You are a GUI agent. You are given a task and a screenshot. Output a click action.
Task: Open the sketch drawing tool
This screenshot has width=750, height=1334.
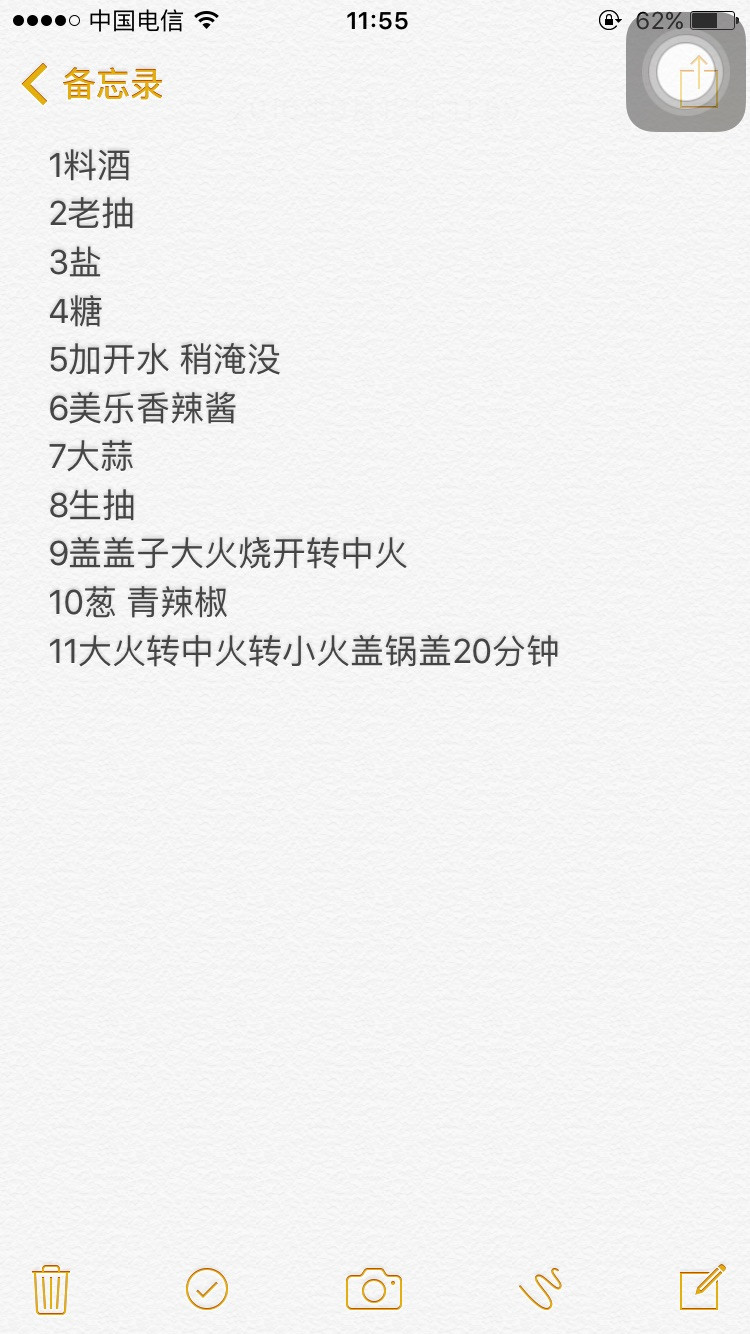pyautogui.click(x=540, y=1289)
